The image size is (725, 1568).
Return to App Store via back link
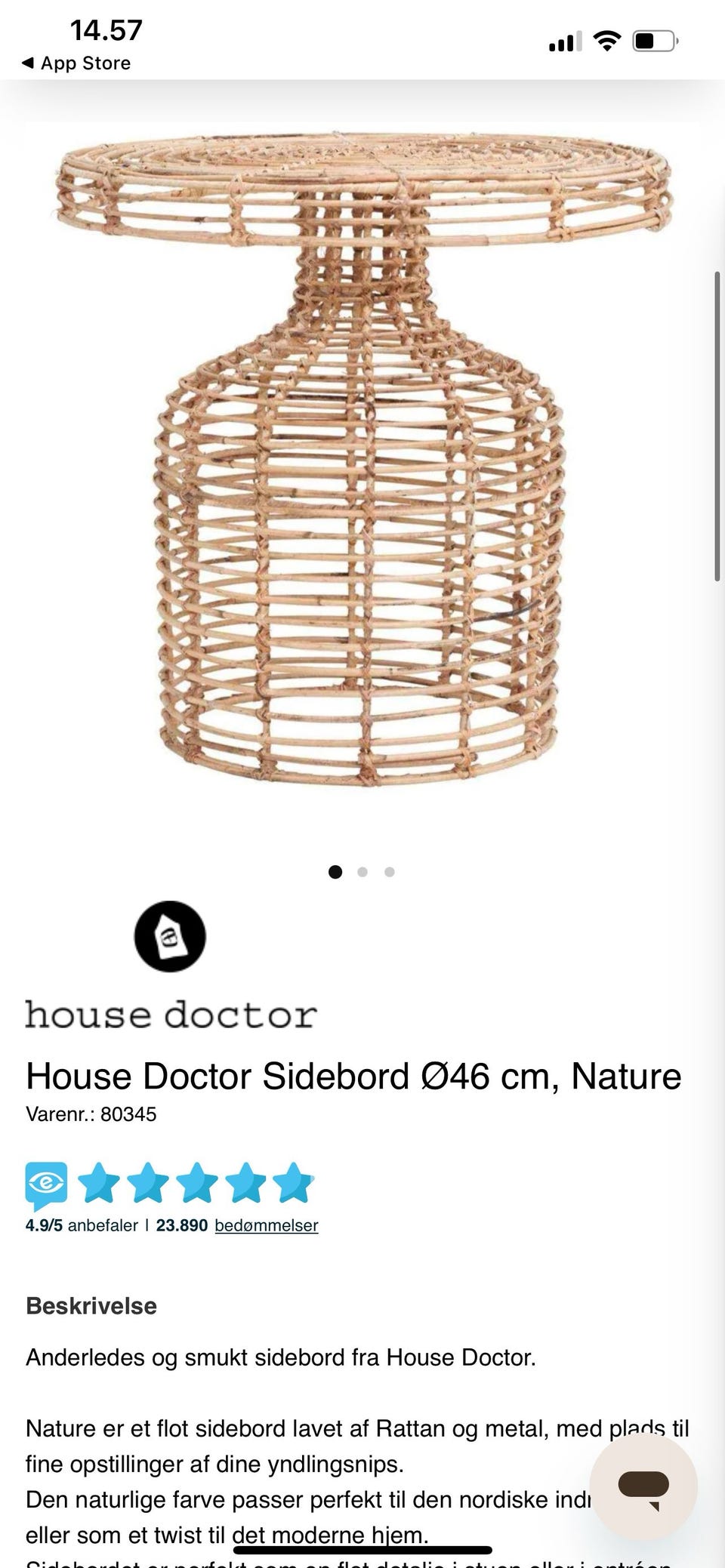click(76, 63)
